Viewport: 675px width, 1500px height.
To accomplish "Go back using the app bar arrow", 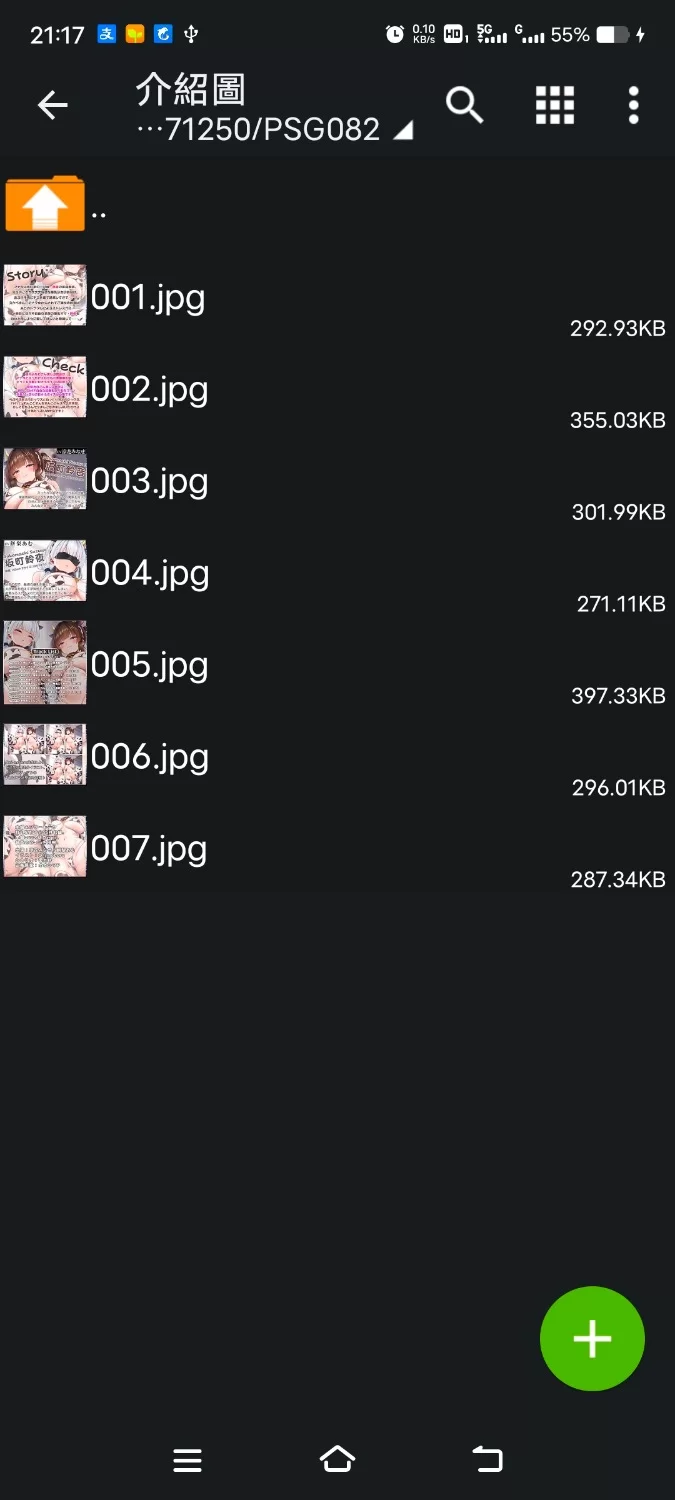I will pyautogui.click(x=52, y=105).
